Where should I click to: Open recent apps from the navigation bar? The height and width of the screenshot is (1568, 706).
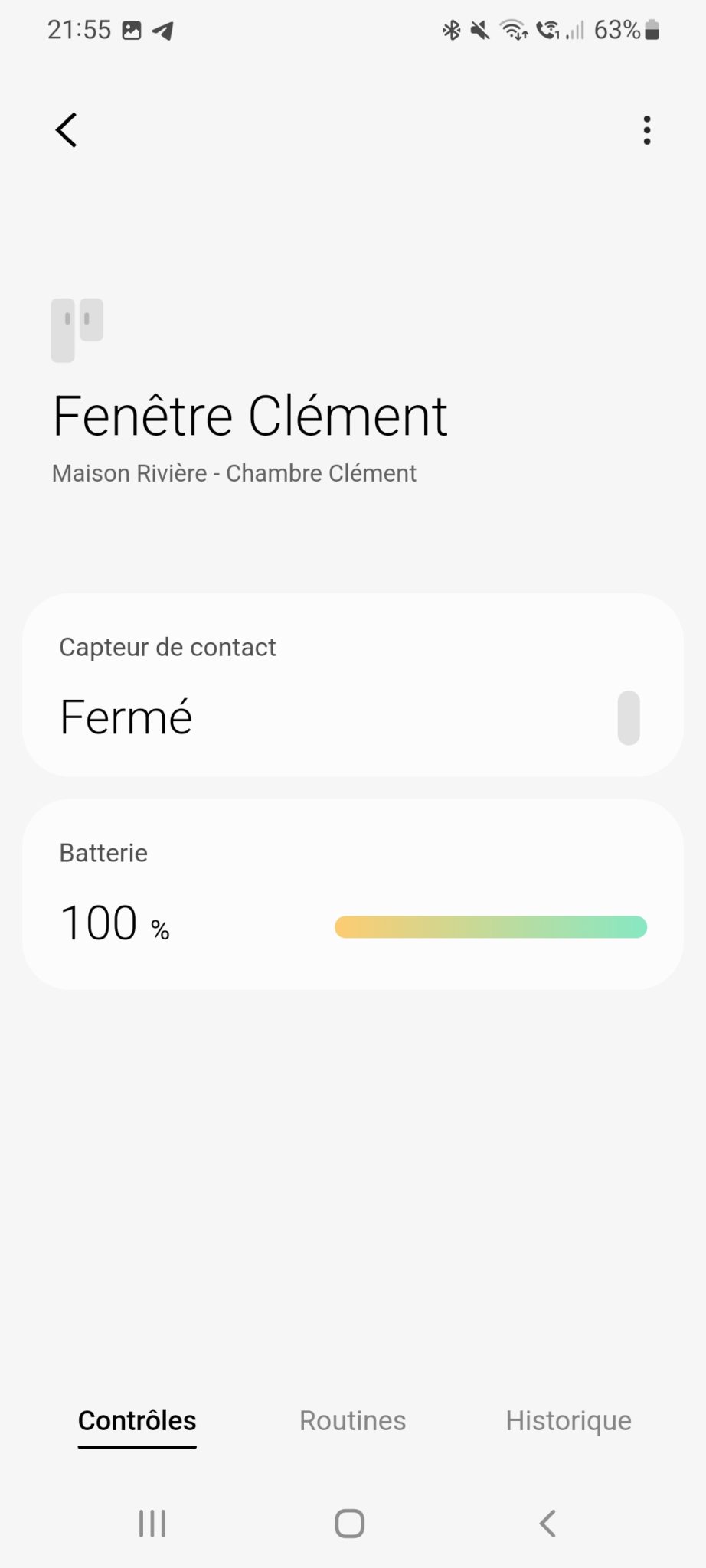click(x=152, y=1524)
